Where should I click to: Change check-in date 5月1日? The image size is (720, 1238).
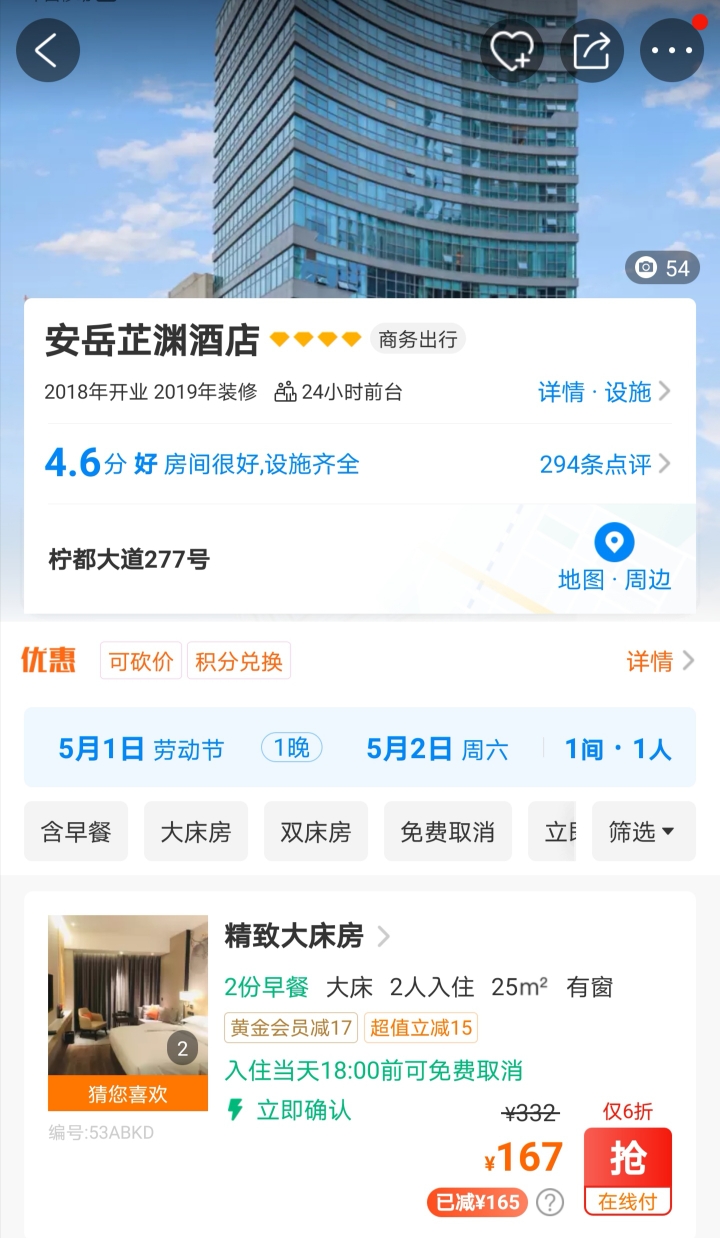pyautogui.click(x=140, y=749)
